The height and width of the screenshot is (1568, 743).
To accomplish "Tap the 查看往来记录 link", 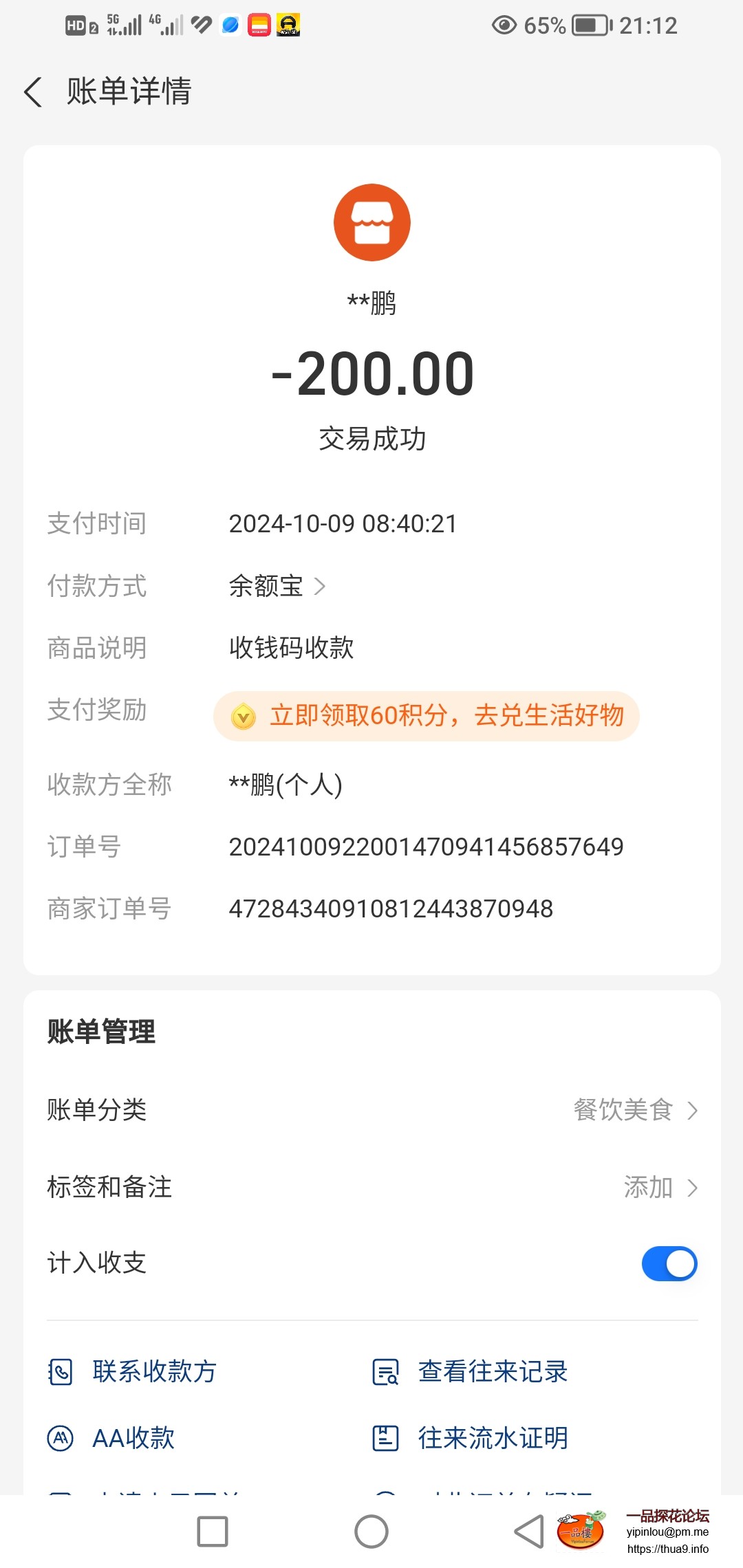I will tap(491, 1371).
